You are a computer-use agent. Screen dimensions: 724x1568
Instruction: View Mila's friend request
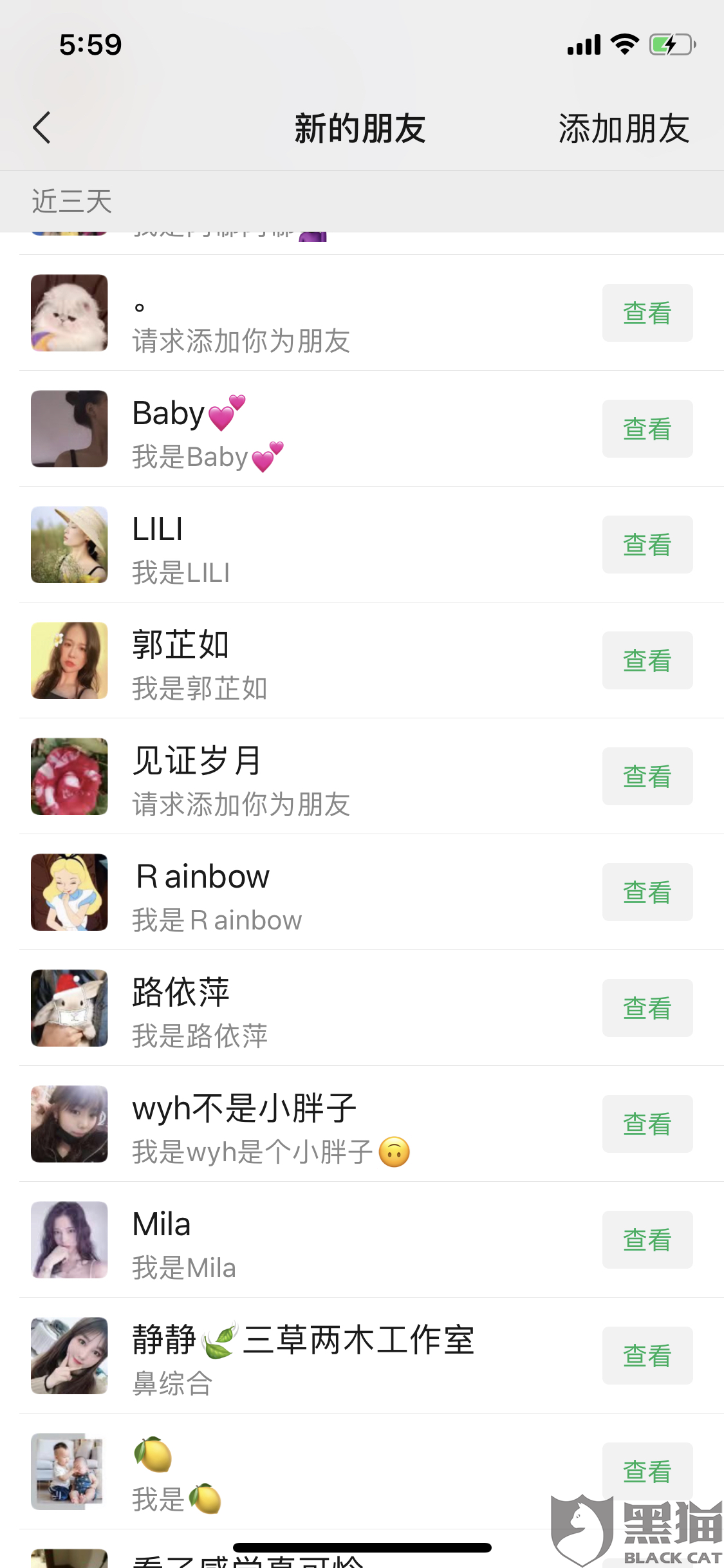click(647, 1240)
